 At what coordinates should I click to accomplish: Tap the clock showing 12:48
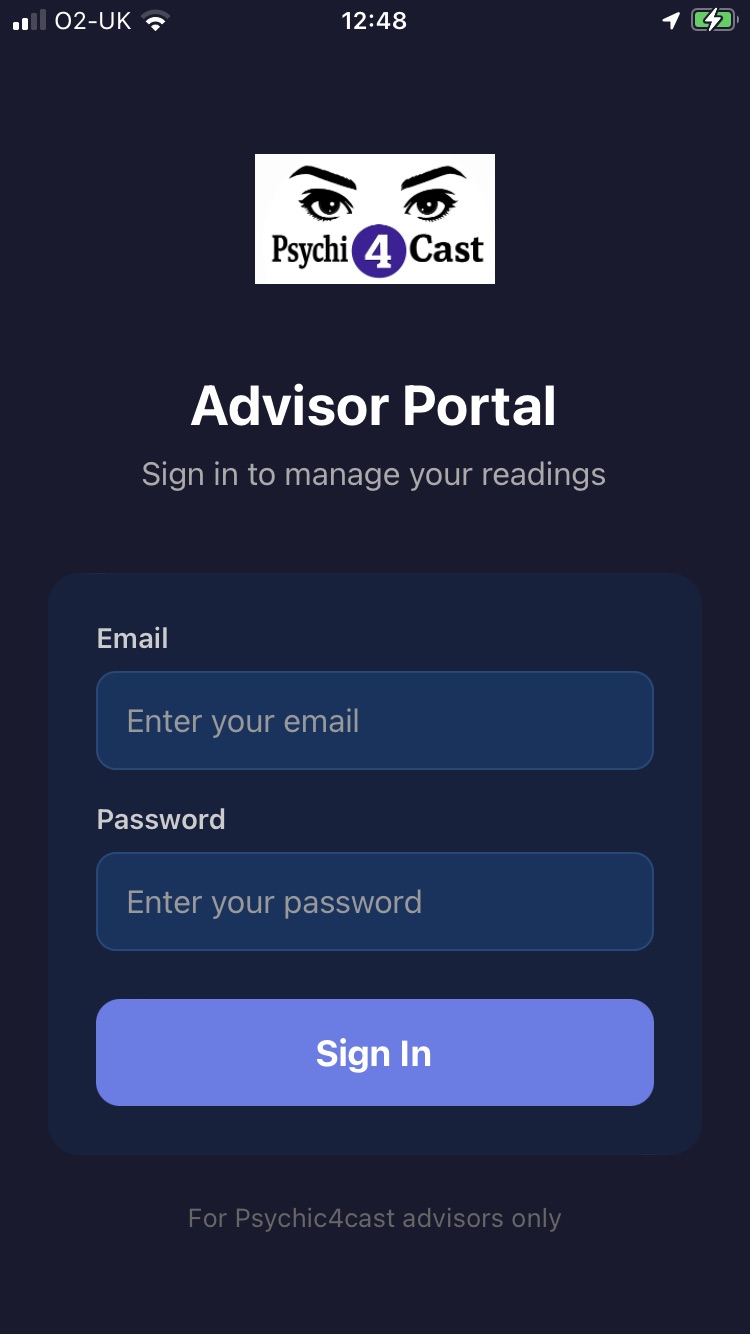[374, 19]
